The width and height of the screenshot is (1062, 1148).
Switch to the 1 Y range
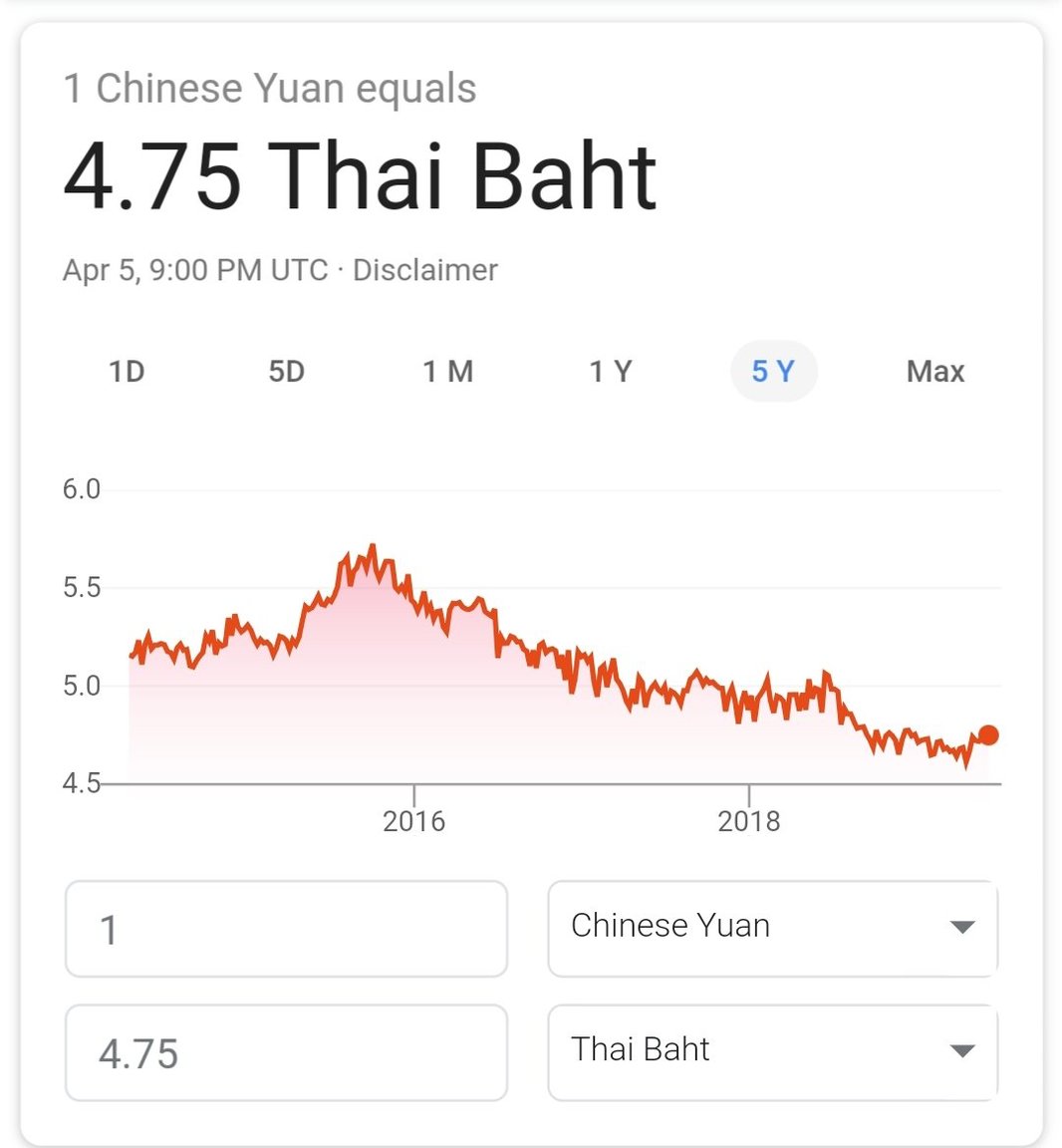click(610, 372)
